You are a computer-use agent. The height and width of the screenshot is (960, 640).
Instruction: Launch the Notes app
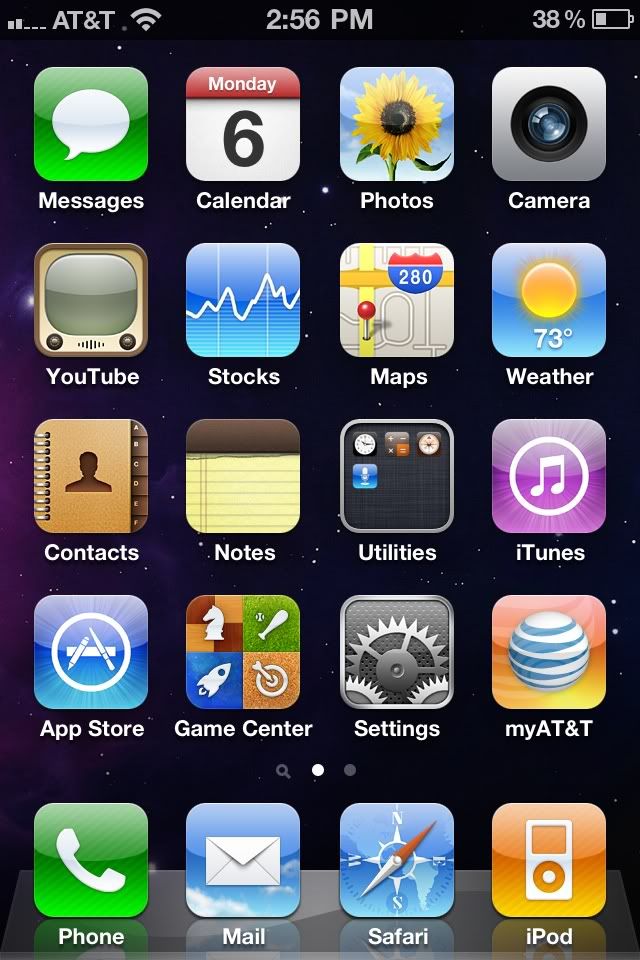[243, 476]
